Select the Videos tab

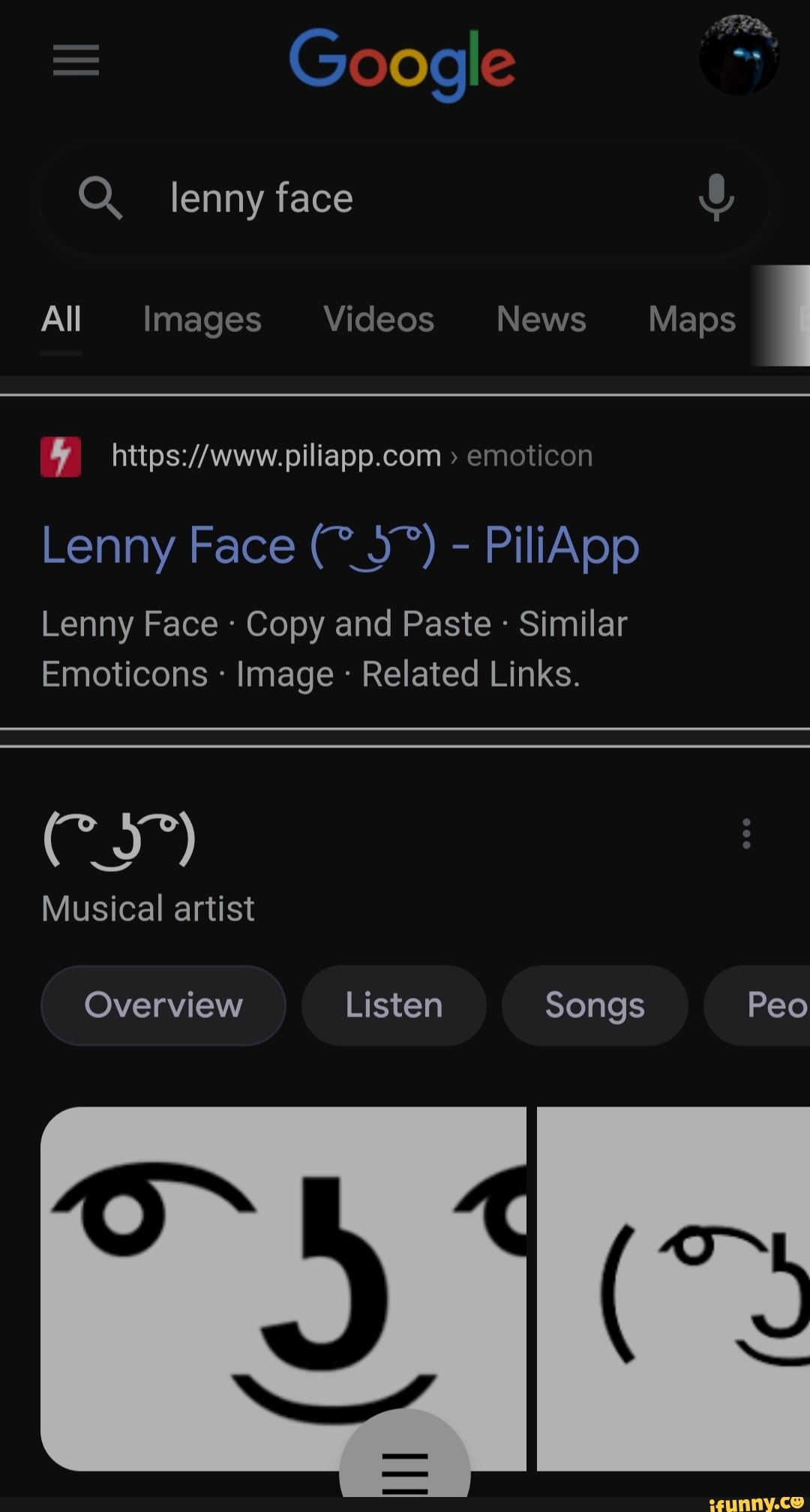(x=377, y=320)
